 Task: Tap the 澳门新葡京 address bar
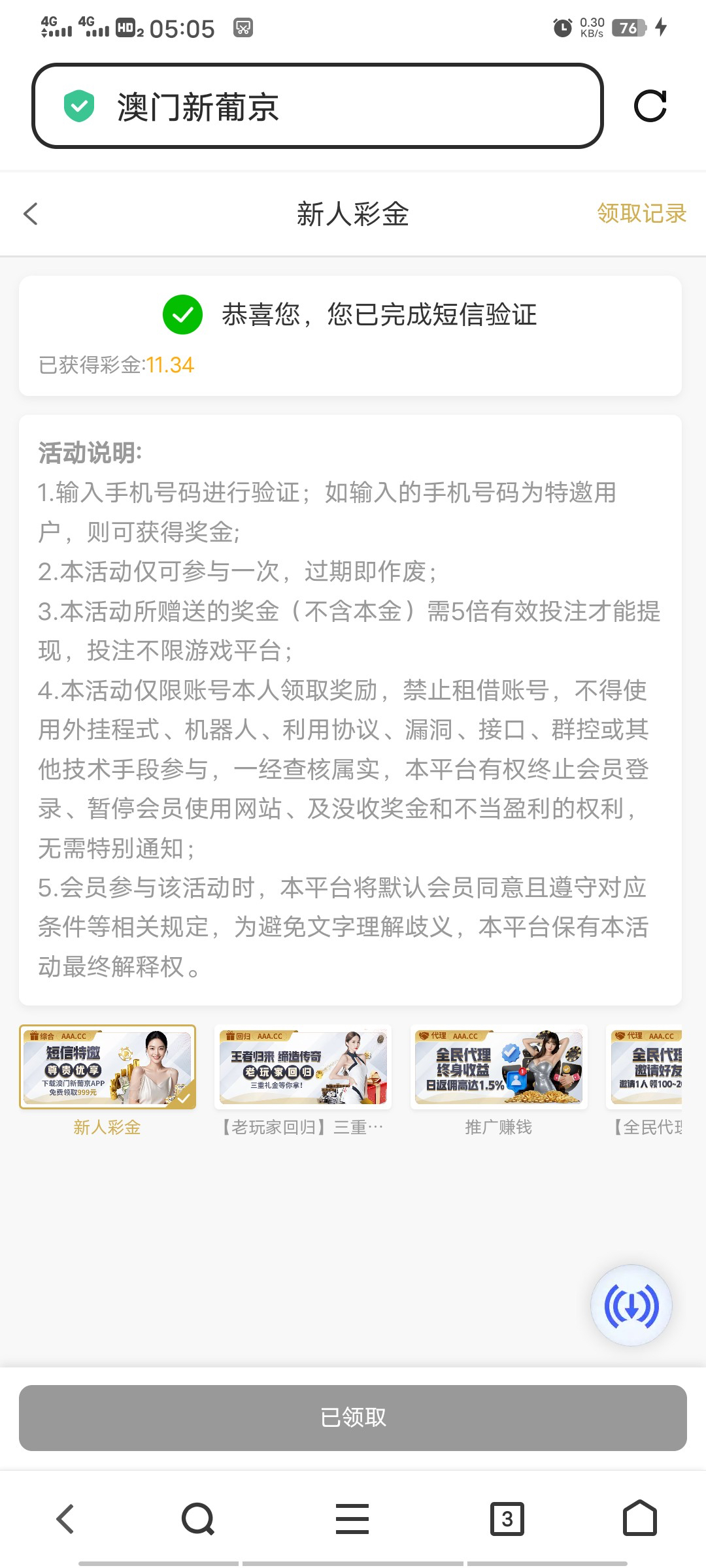coord(317,106)
